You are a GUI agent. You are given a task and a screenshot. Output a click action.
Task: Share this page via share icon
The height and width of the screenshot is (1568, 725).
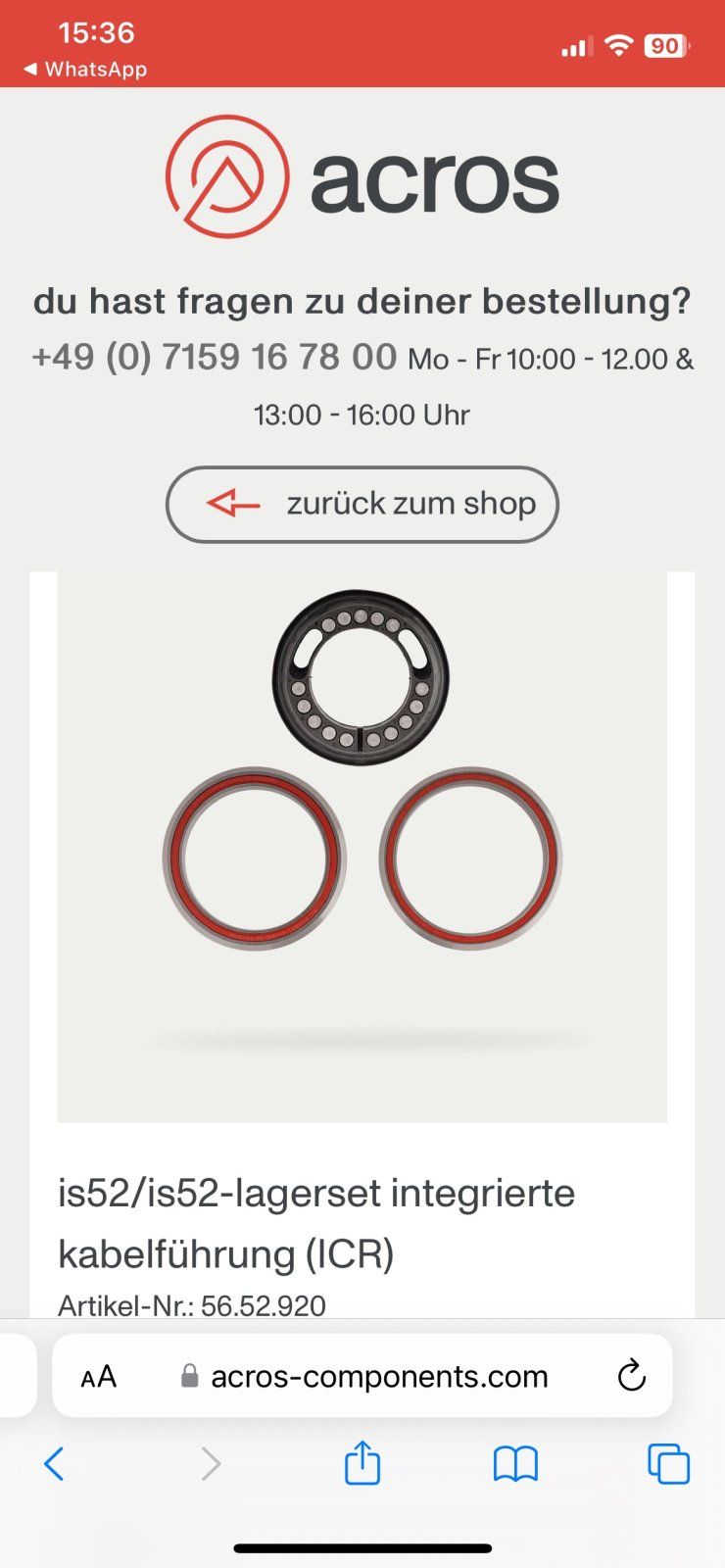coord(362,1463)
